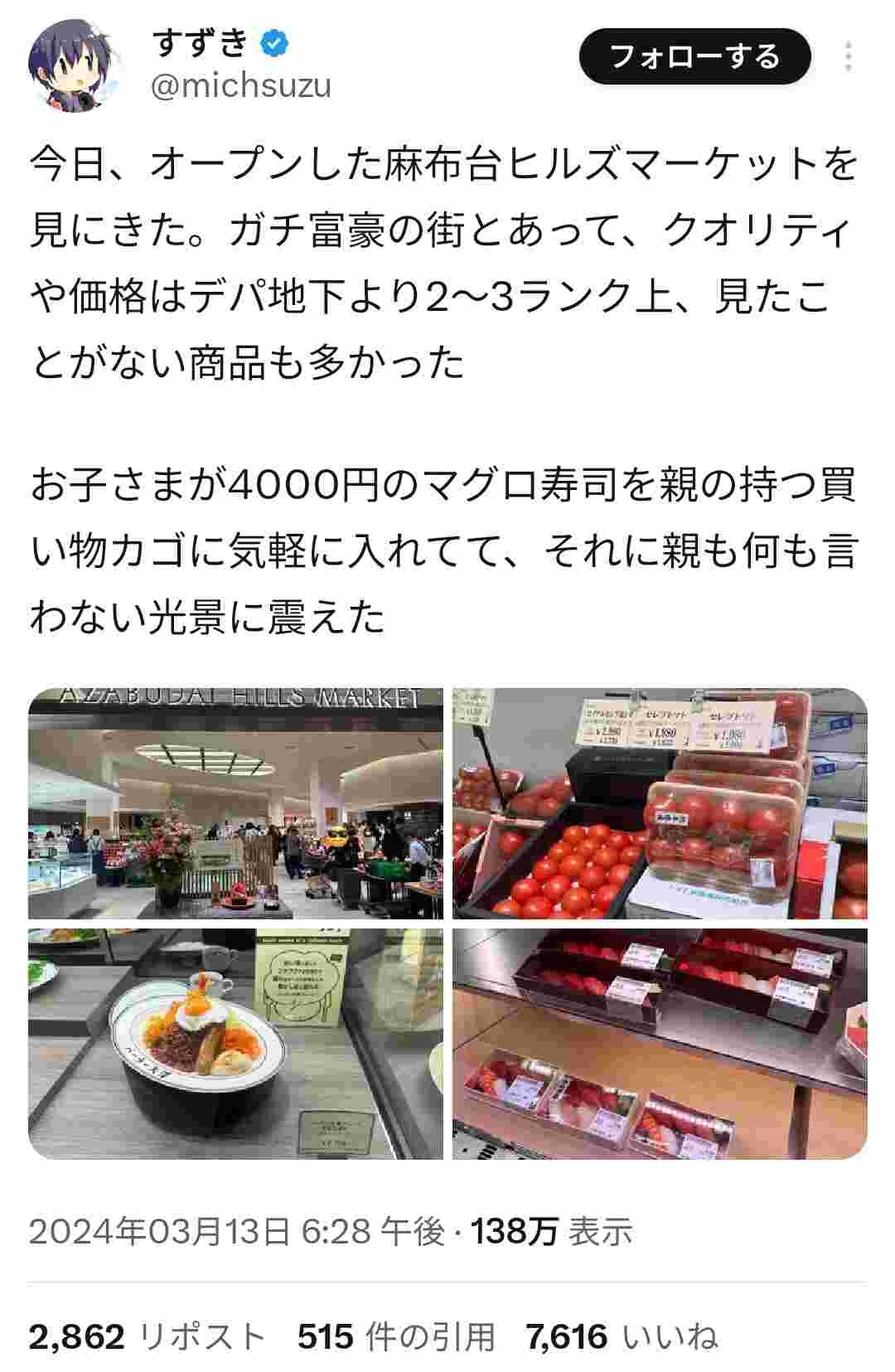The height and width of the screenshot is (1372, 895).
Task: Open the plated dish sample photo
Action: 235,1043
